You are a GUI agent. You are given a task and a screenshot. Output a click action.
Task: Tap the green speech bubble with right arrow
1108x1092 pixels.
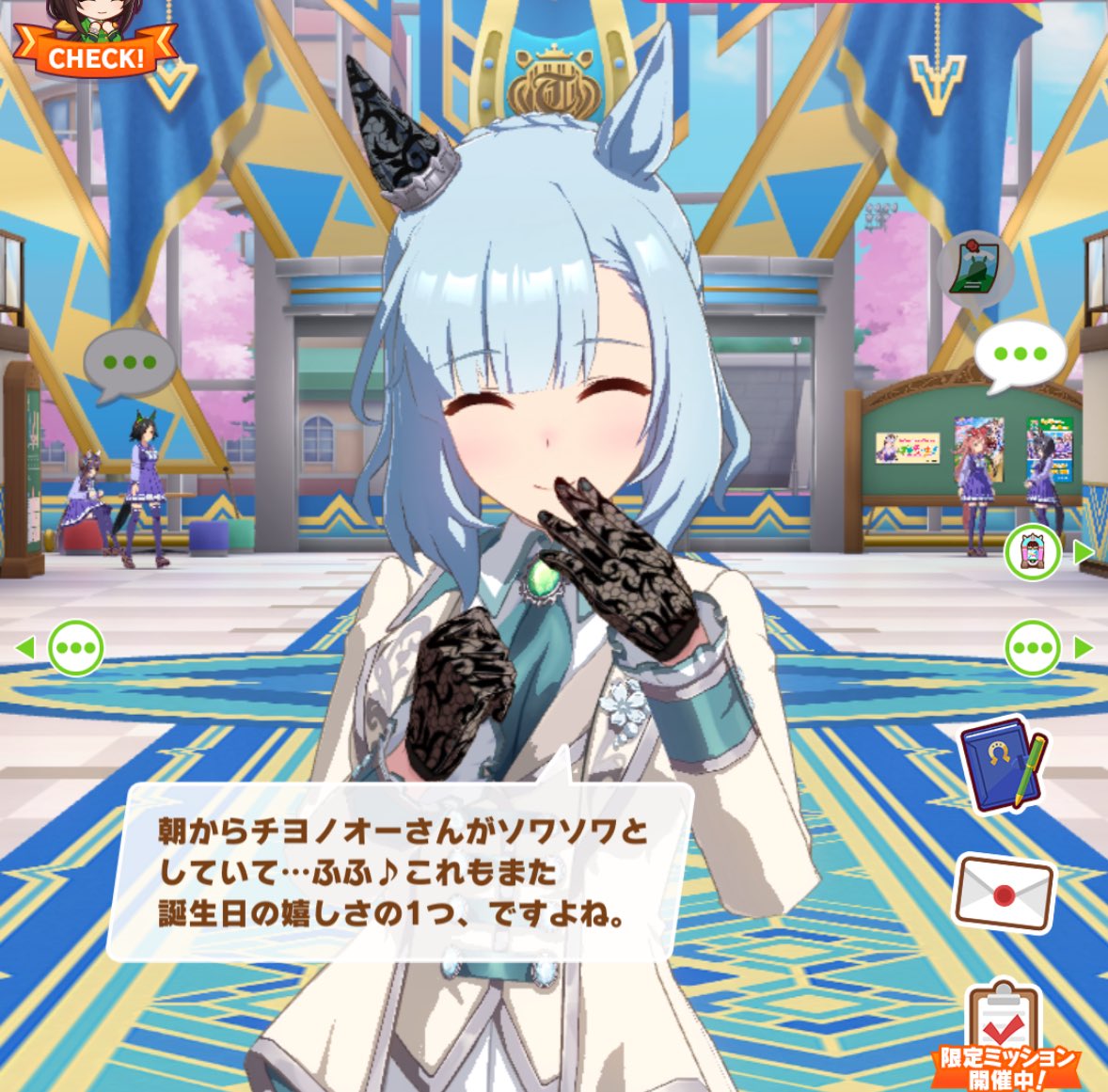tap(1033, 648)
